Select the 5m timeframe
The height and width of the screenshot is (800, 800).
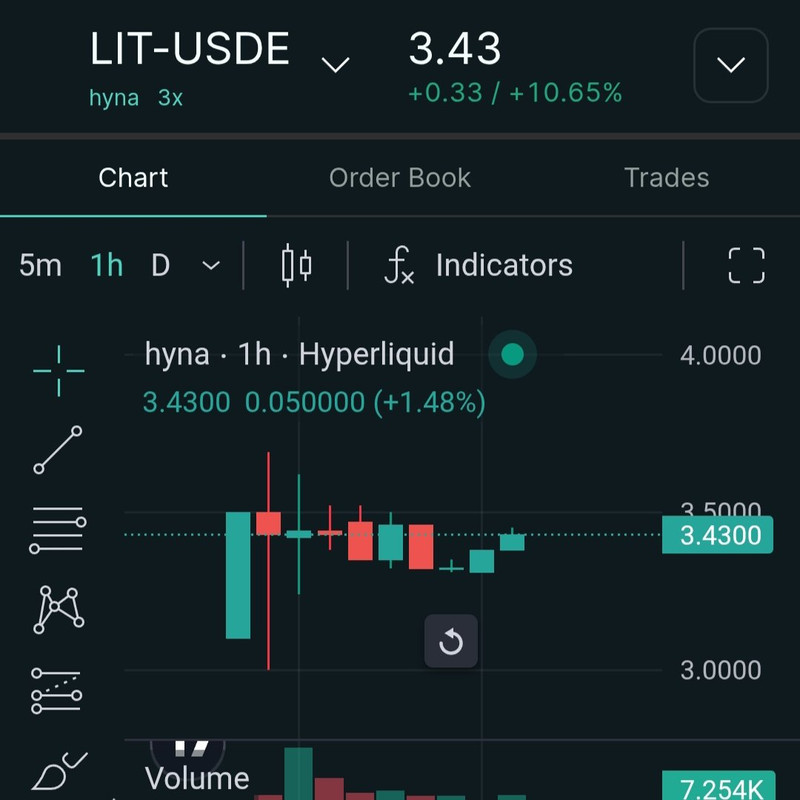(x=40, y=266)
